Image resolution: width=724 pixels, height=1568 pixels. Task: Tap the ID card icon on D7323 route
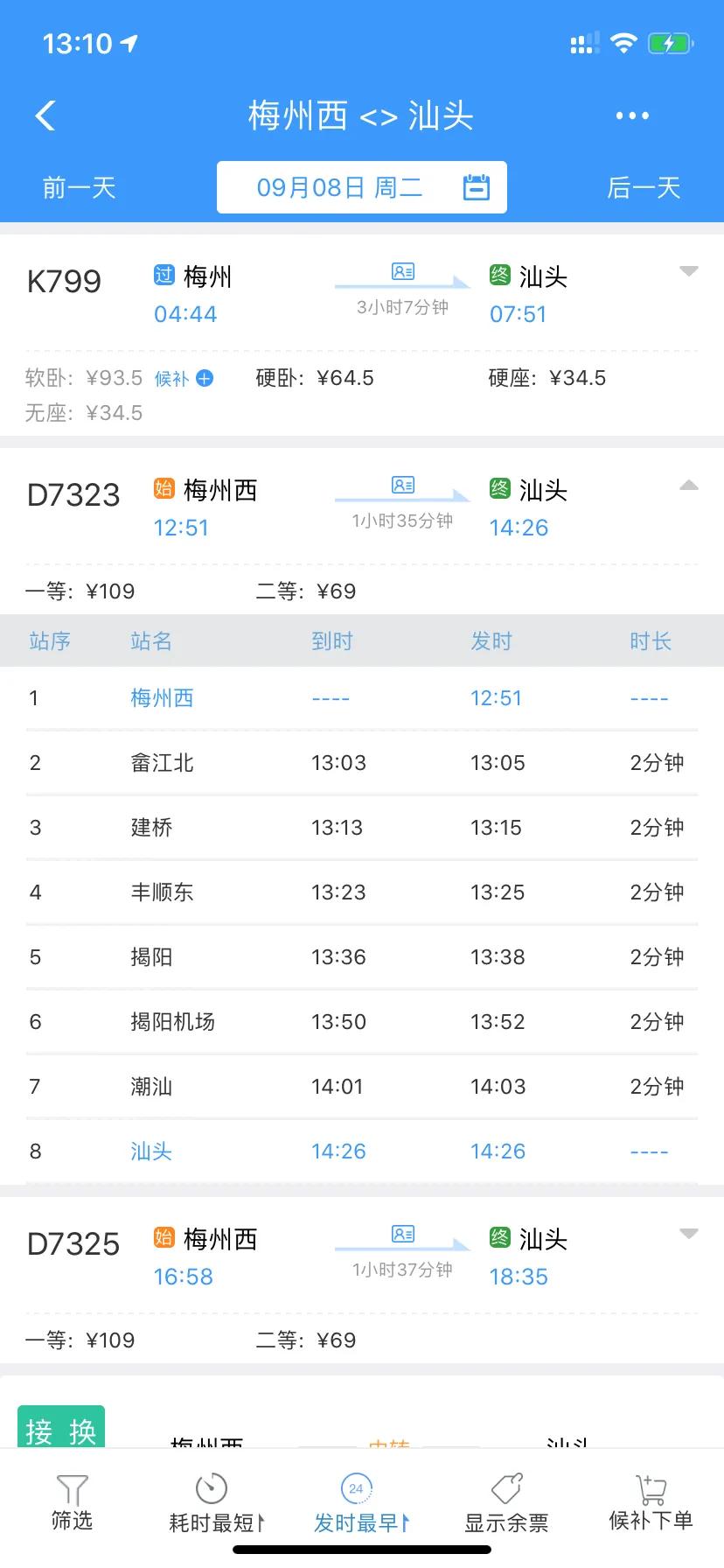[401, 484]
